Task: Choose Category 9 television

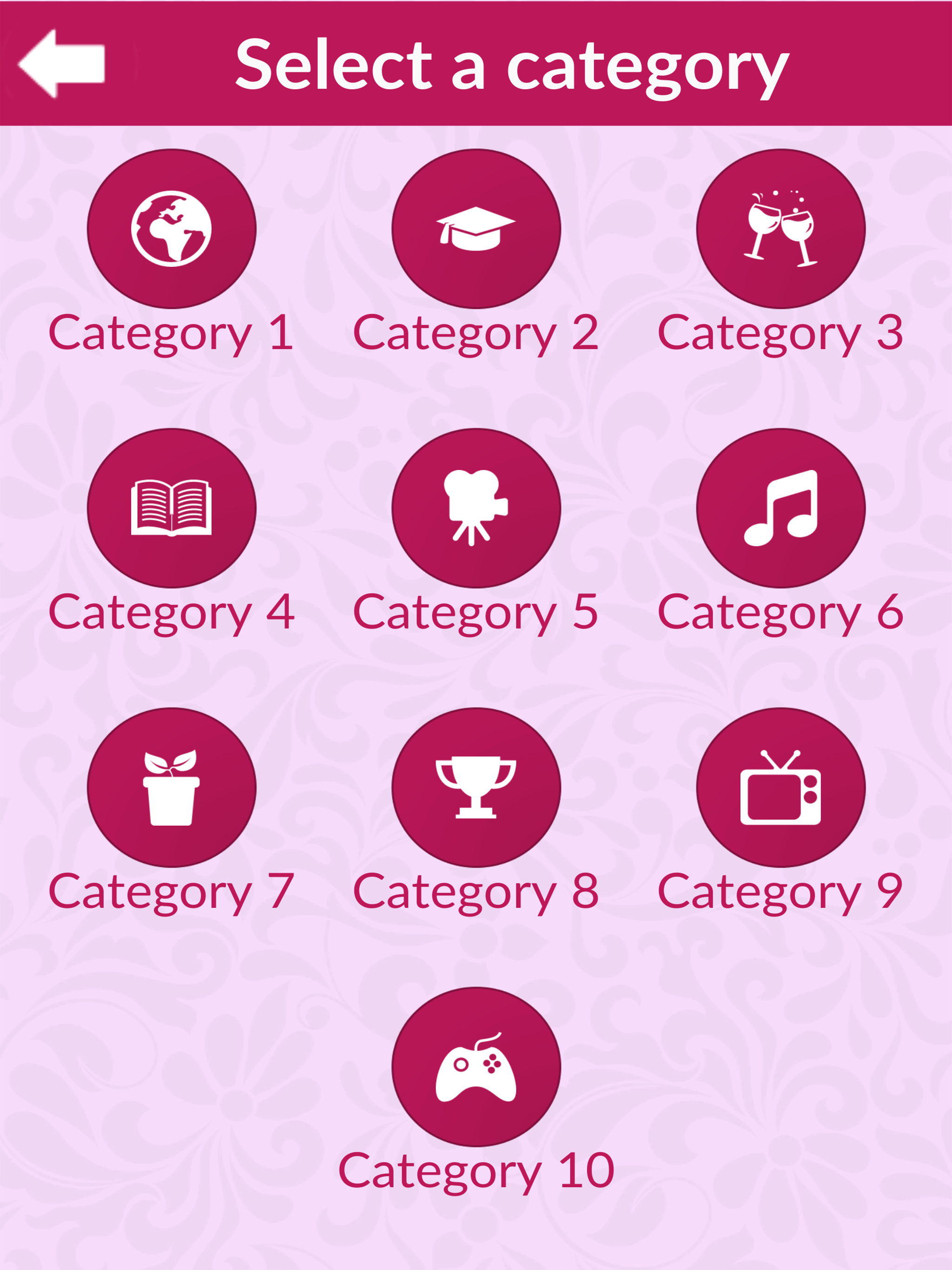Action: tap(780, 787)
